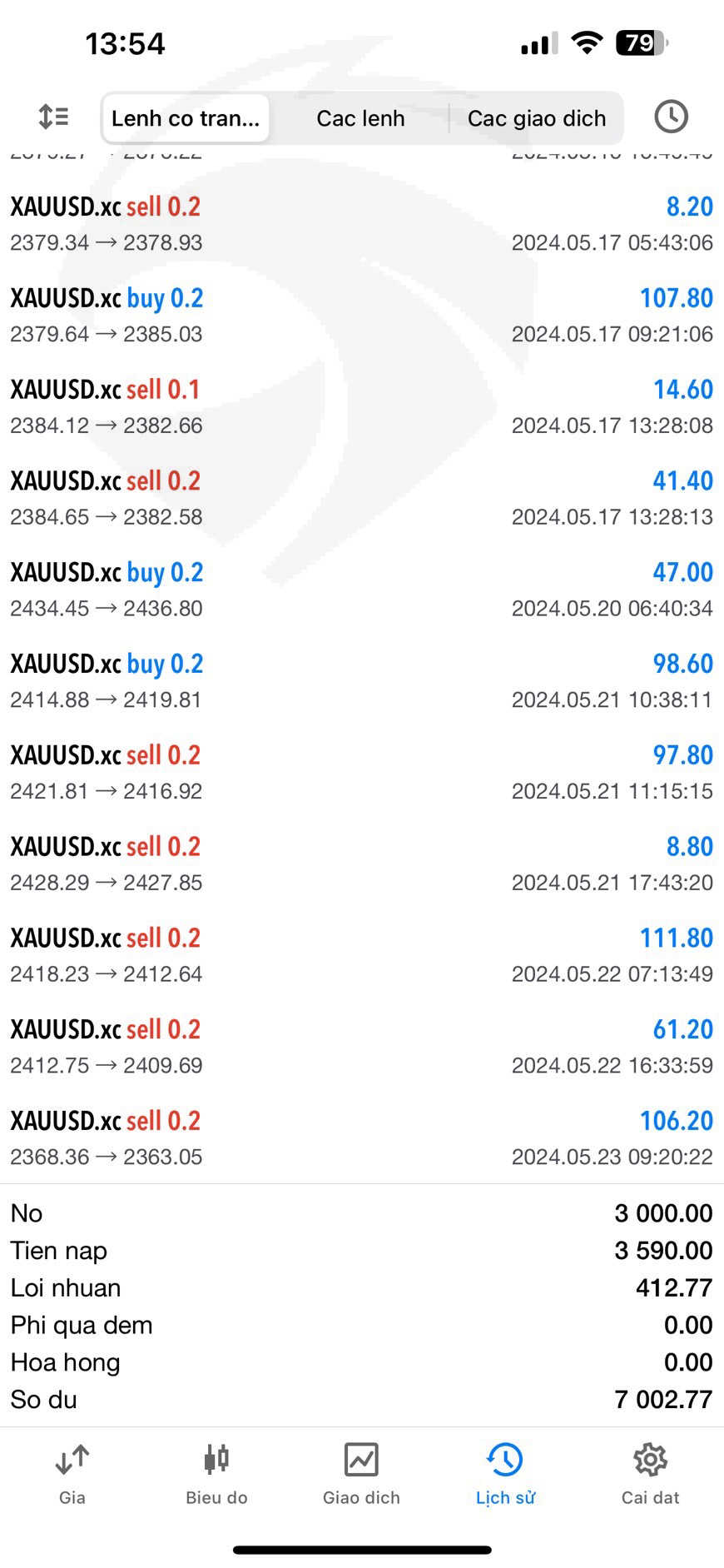Expand the buy trade with profit 107.80
The image size is (724, 1568).
(362, 316)
